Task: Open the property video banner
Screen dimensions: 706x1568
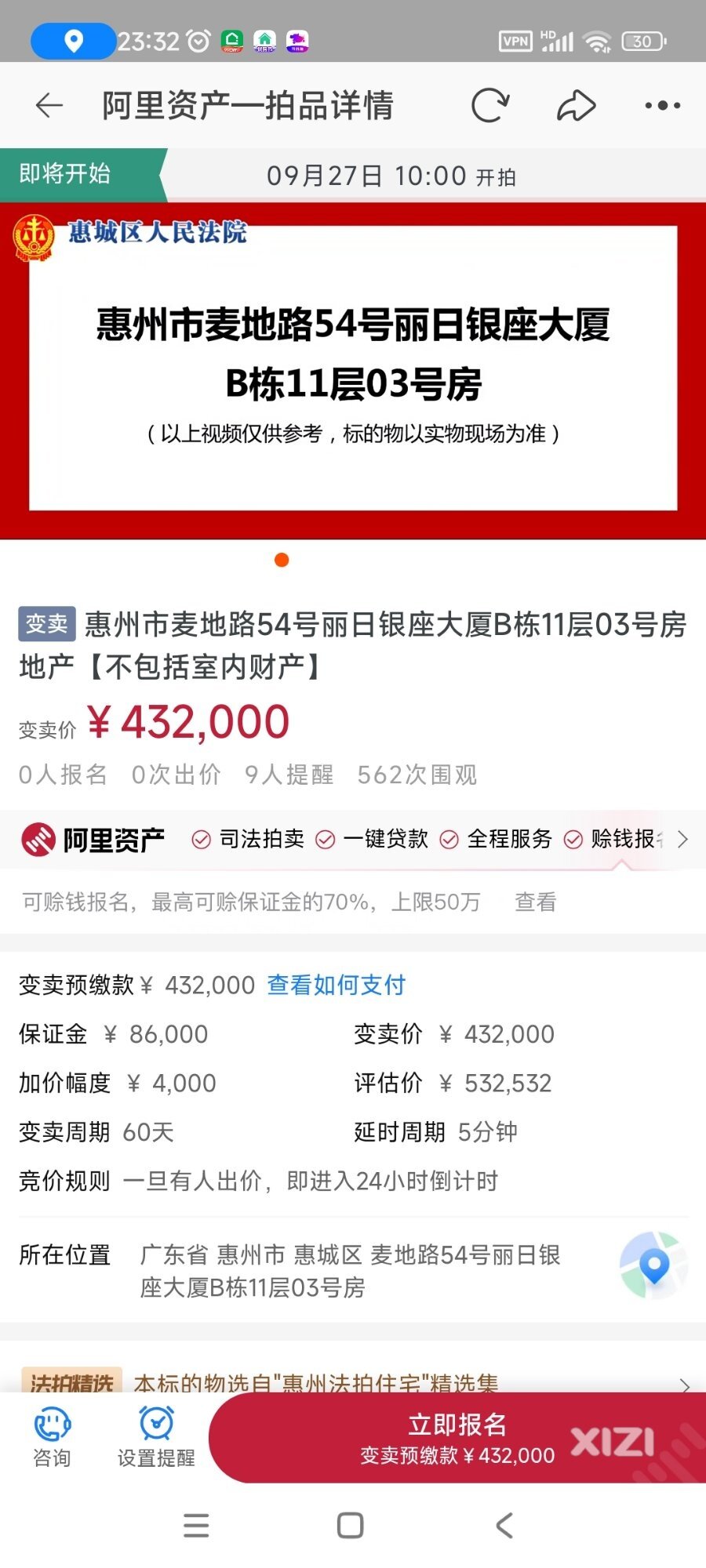Action: pos(353,370)
